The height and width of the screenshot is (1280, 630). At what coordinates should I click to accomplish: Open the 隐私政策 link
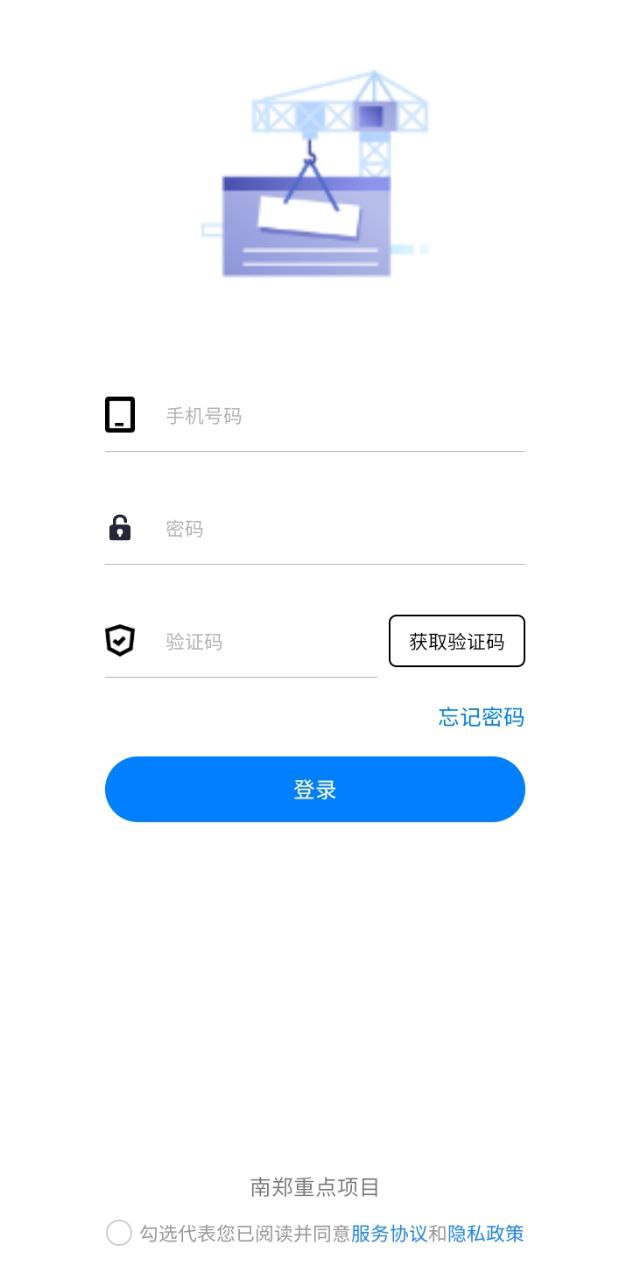485,1233
